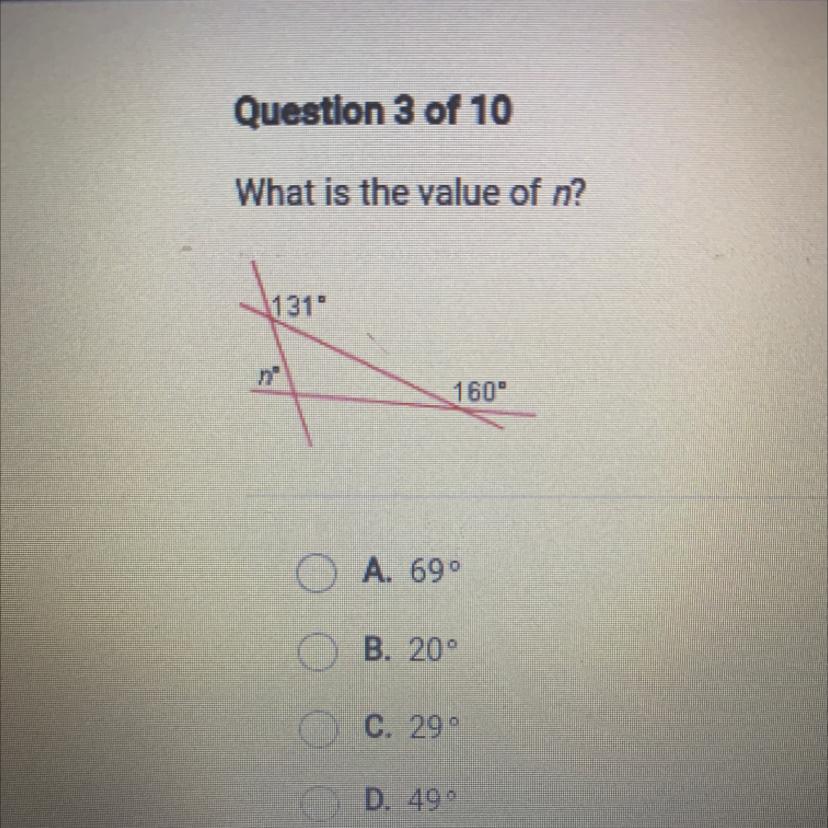
Task: Mark option D. 49°
Action: [316, 801]
